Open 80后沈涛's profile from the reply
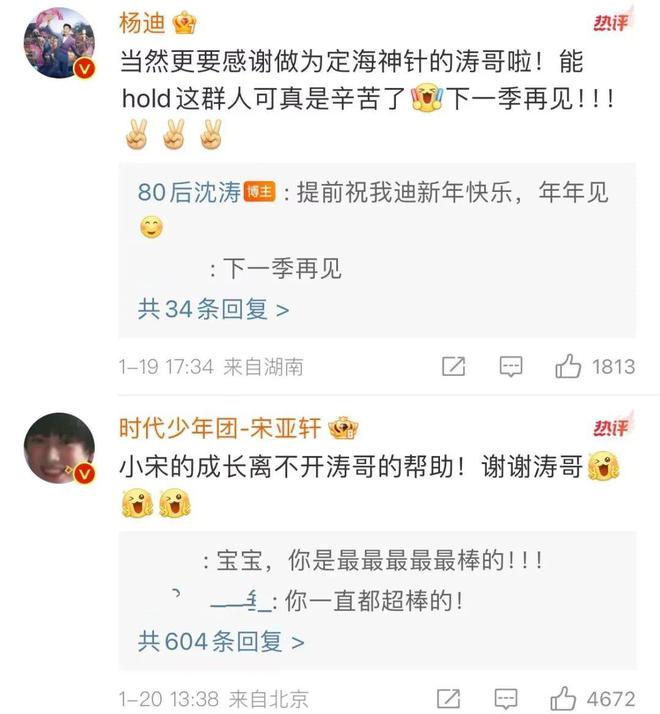The image size is (660, 714). 189,193
